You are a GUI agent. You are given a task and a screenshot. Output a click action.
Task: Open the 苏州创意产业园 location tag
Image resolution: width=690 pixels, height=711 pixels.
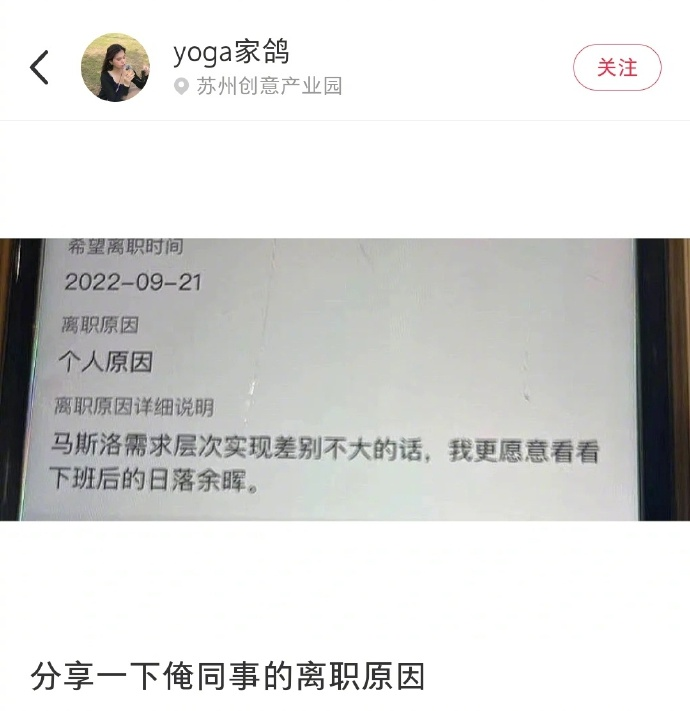coord(259,86)
